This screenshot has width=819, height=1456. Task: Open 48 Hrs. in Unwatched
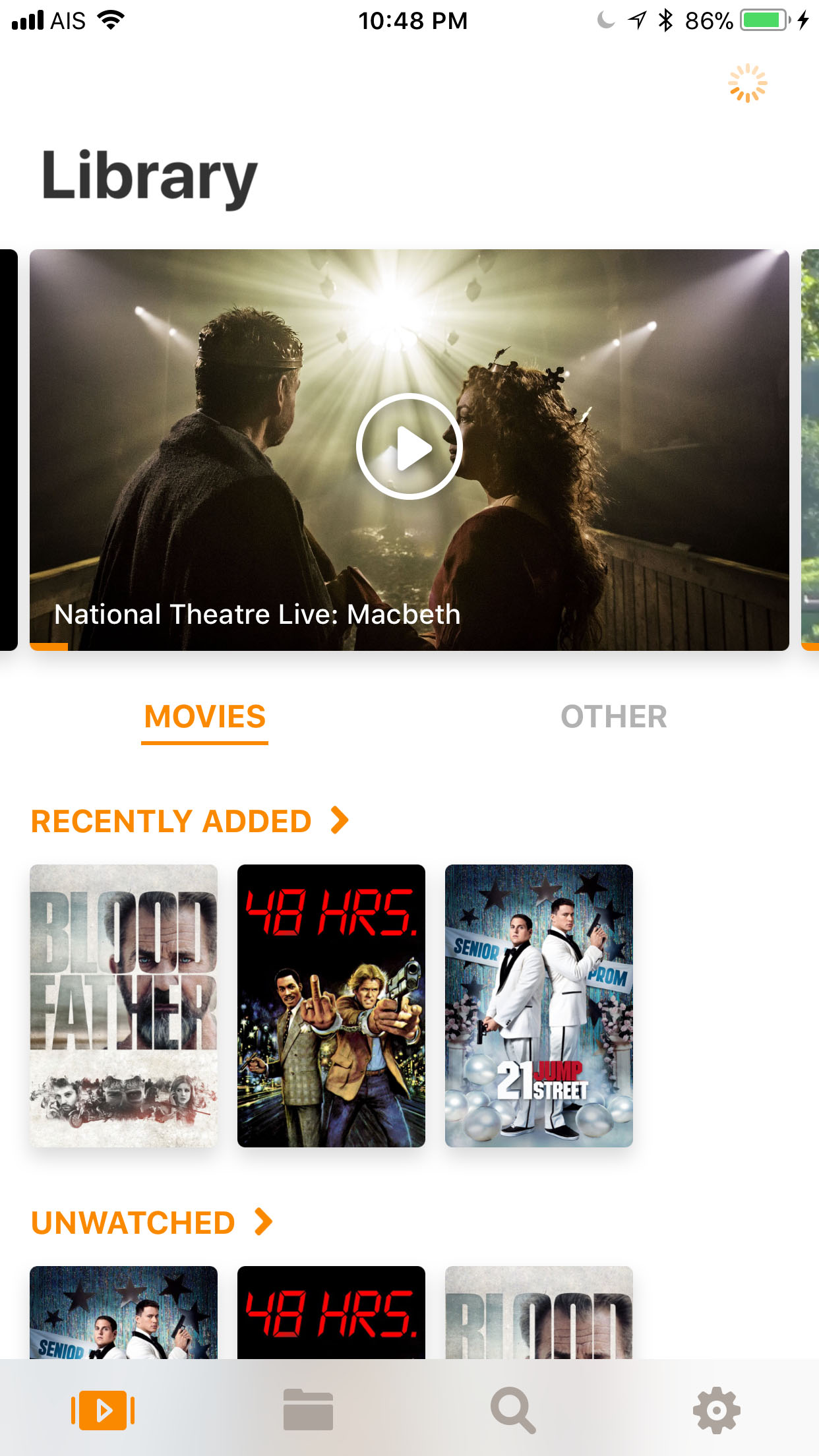coord(331,1312)
